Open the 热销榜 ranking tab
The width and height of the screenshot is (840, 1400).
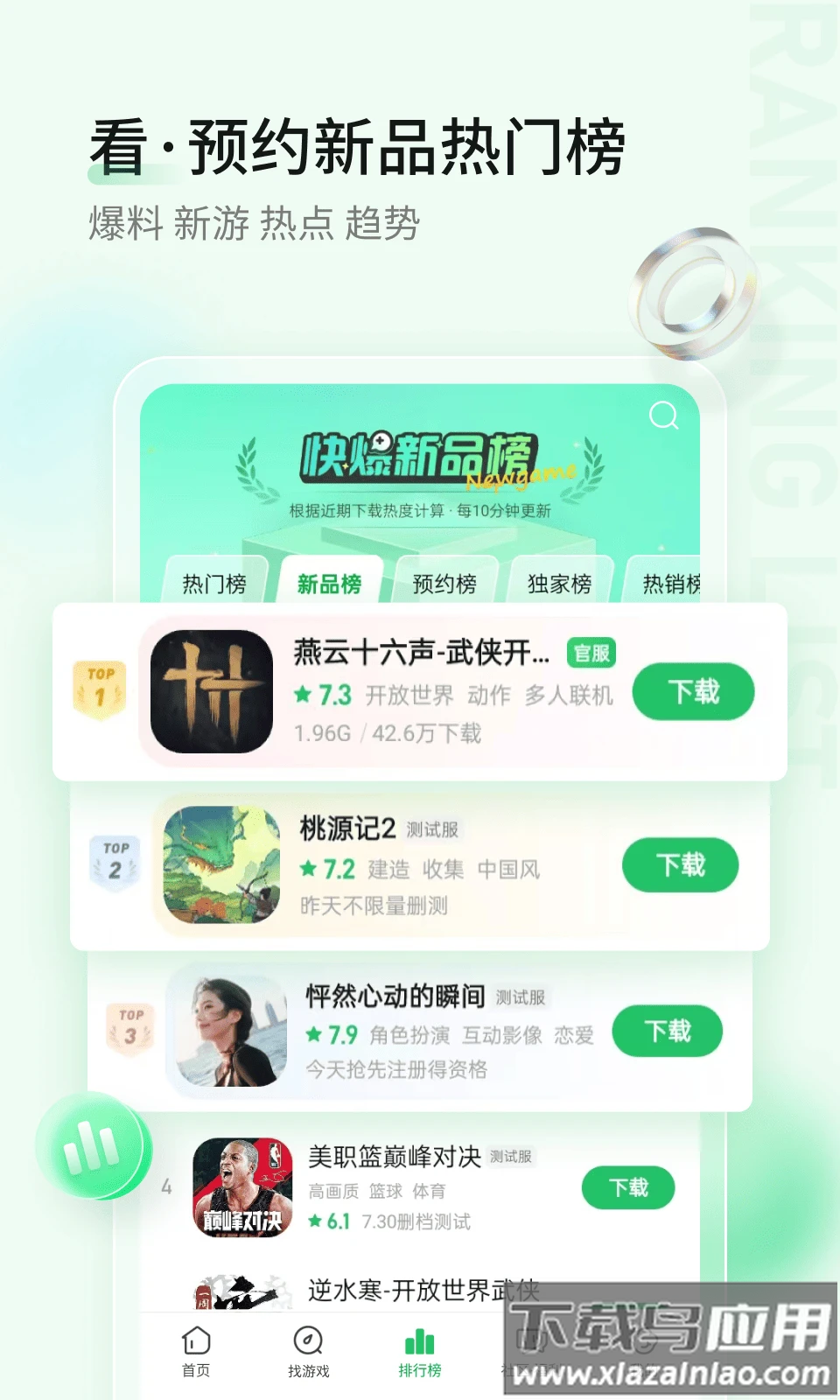click(672, 583)
